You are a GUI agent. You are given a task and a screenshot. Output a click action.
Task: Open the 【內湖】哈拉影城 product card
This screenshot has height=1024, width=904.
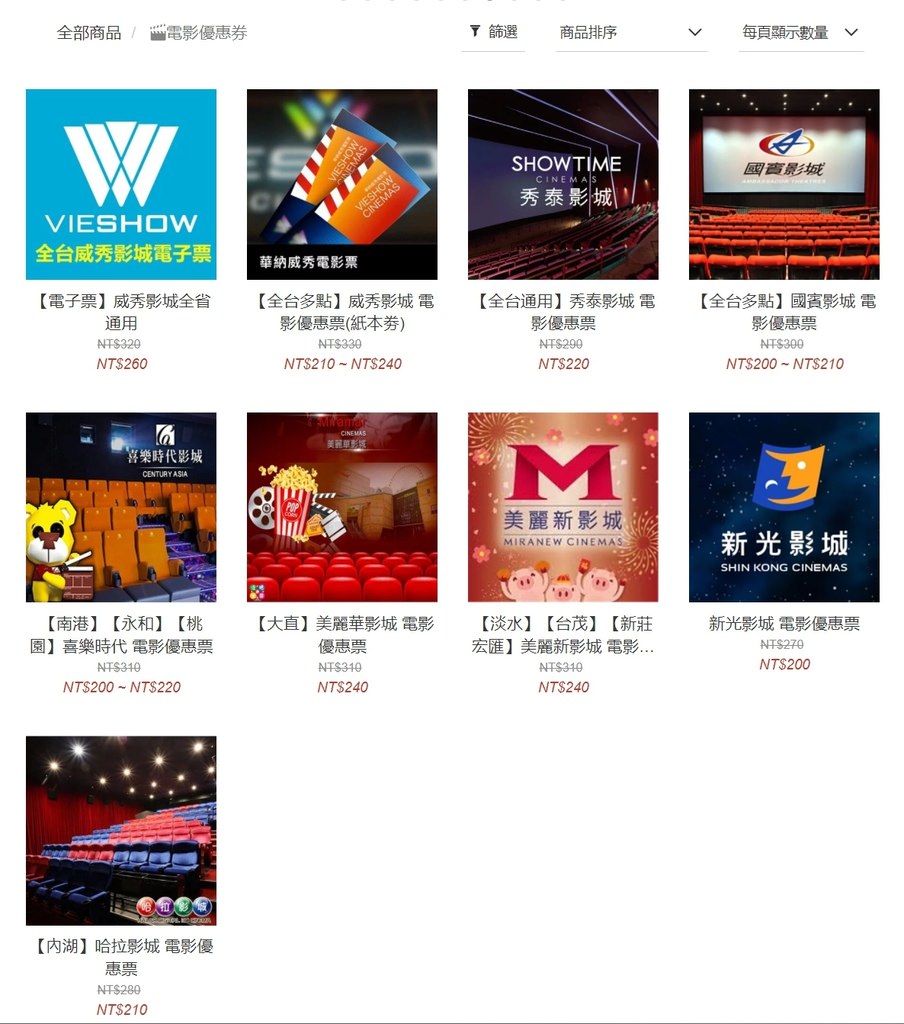(121, 830)
